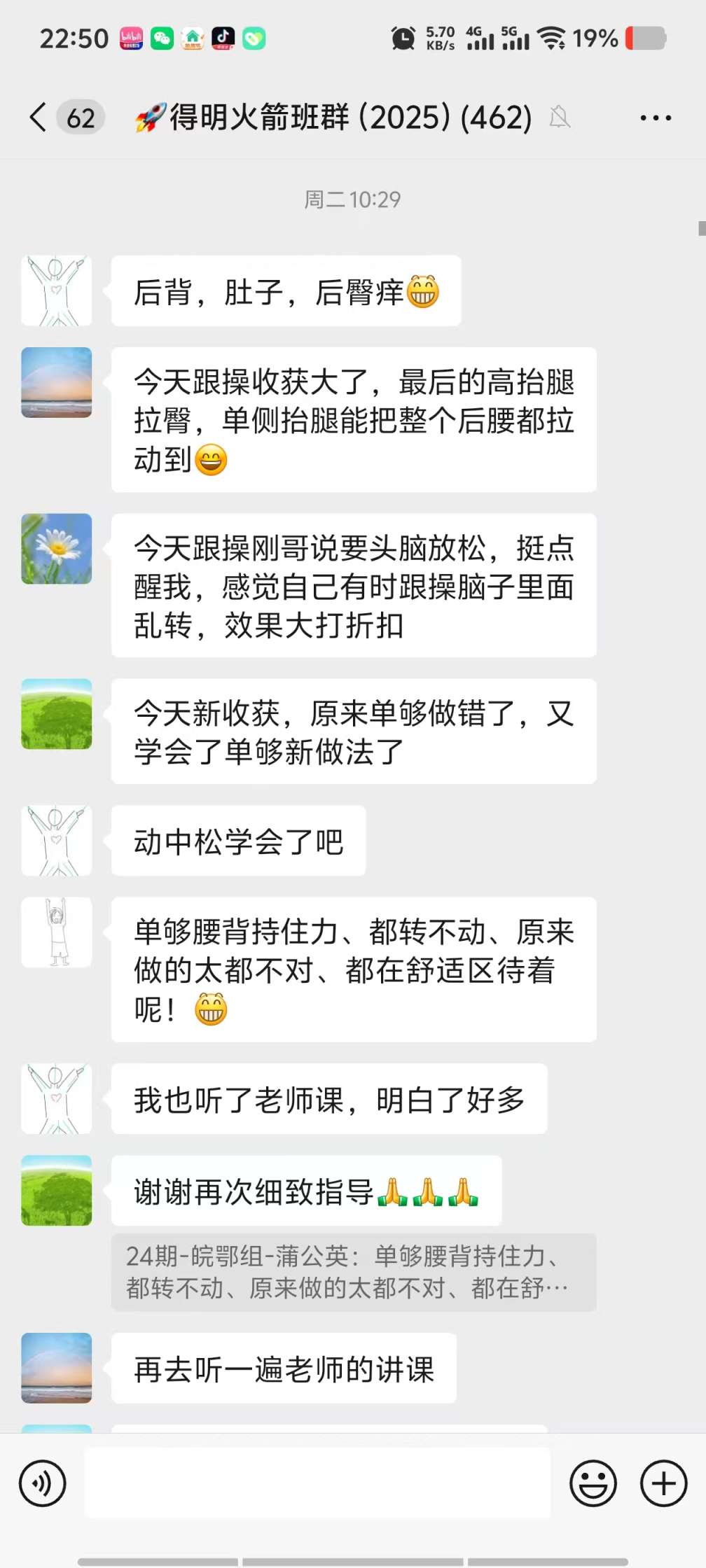Image resolution: width=706 pixels, height=1568 pixels.
Task: Open avatar of sender of 单够腰背持住力 message
Action: 57,932
